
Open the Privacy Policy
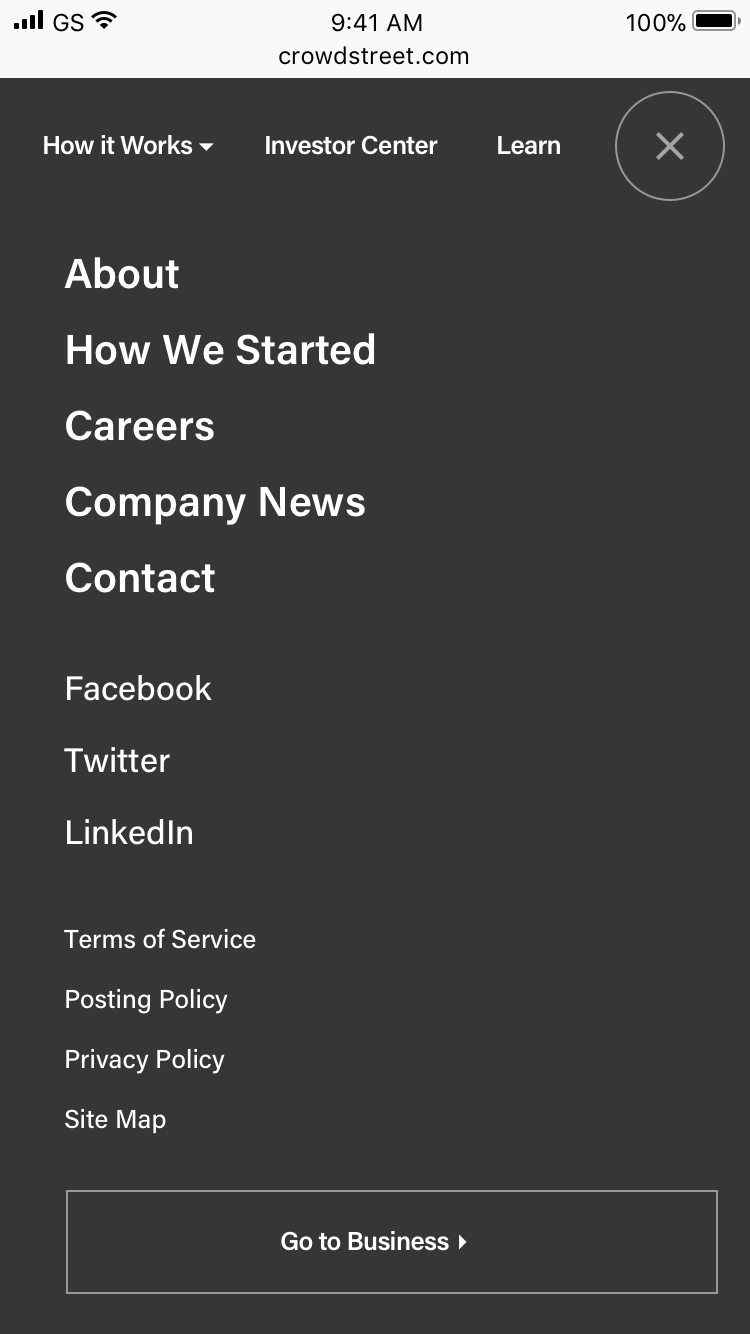(144, 1059)
